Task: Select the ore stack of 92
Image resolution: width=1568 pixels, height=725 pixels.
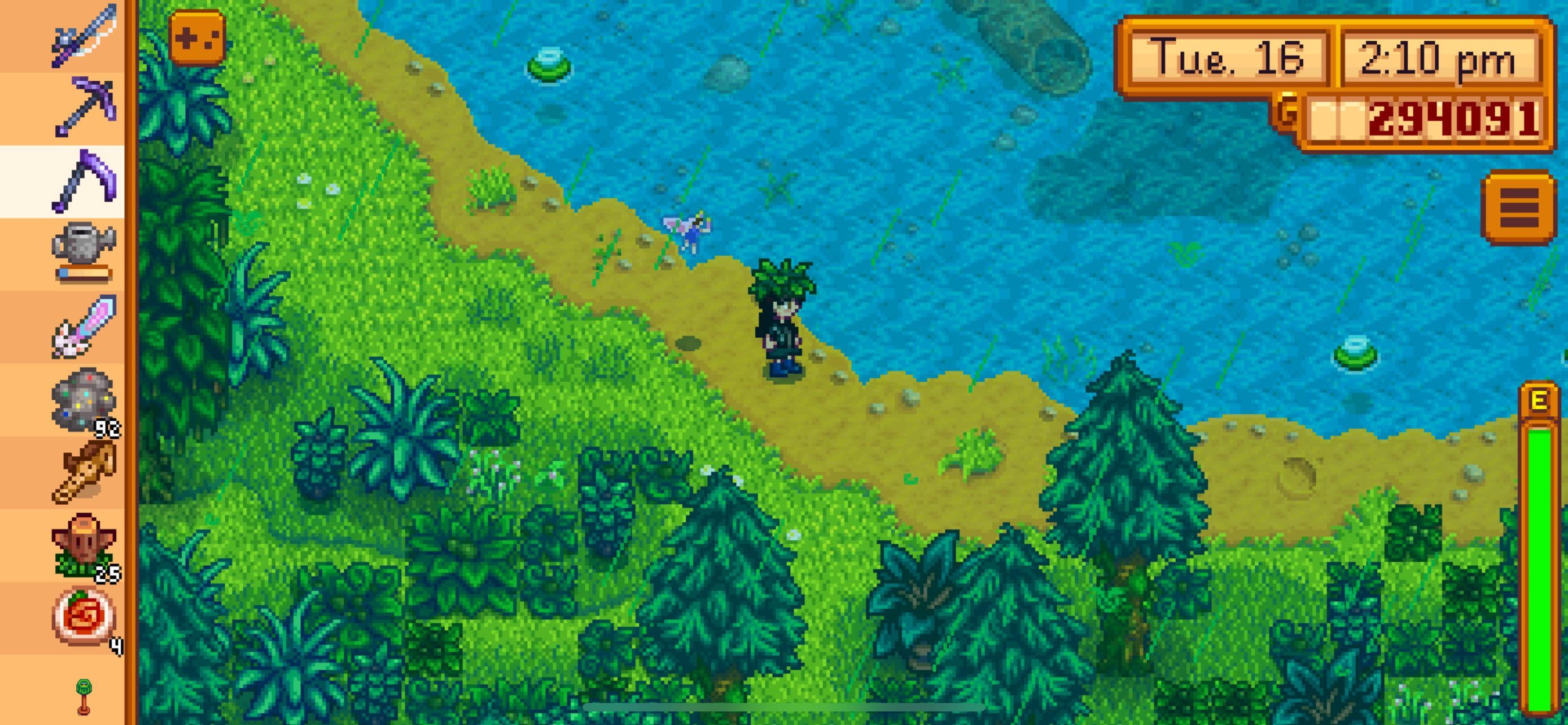Action: pyautogui.click(x=84, y=399)
